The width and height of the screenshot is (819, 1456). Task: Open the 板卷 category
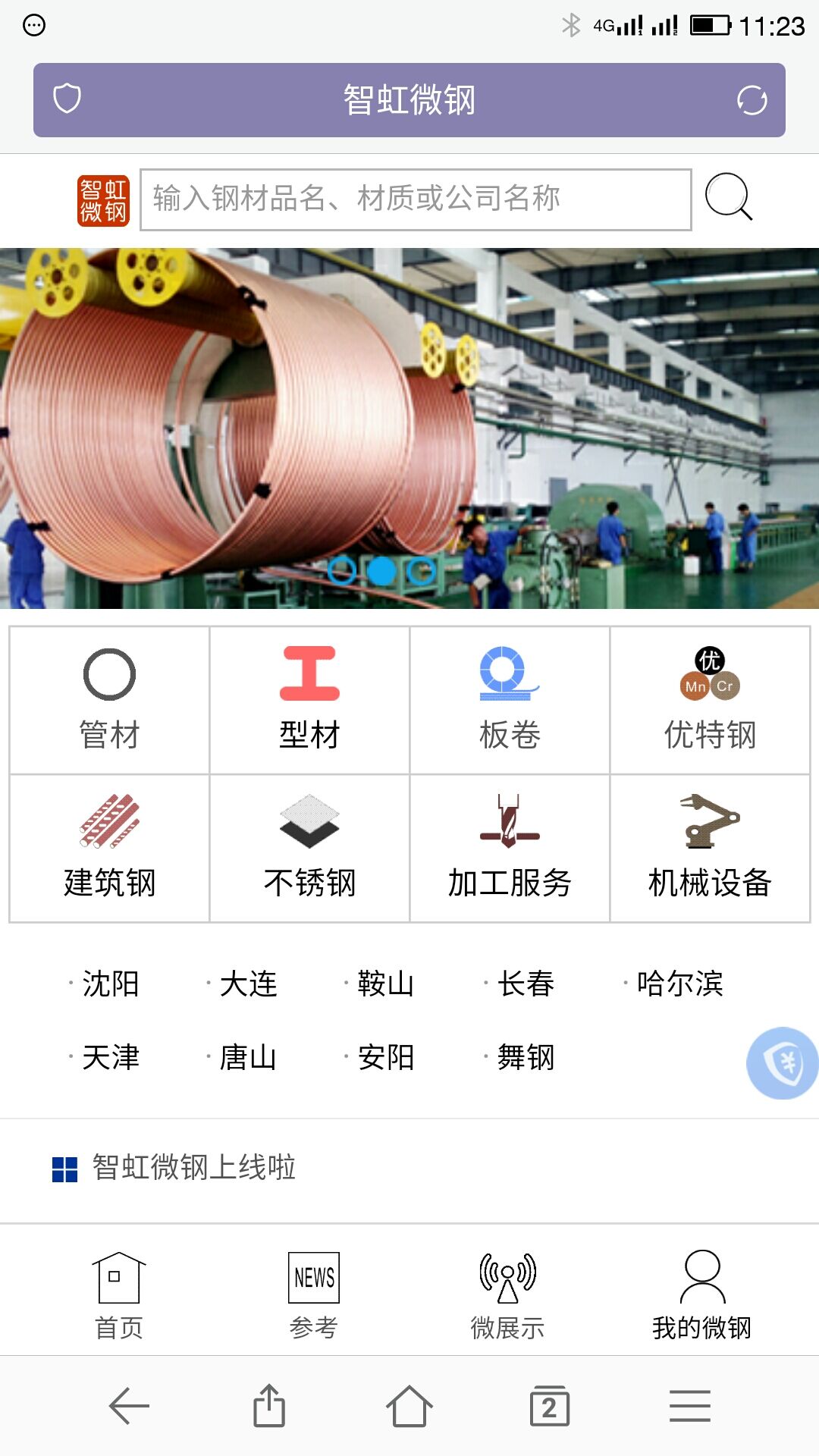[x=510, y=700]
